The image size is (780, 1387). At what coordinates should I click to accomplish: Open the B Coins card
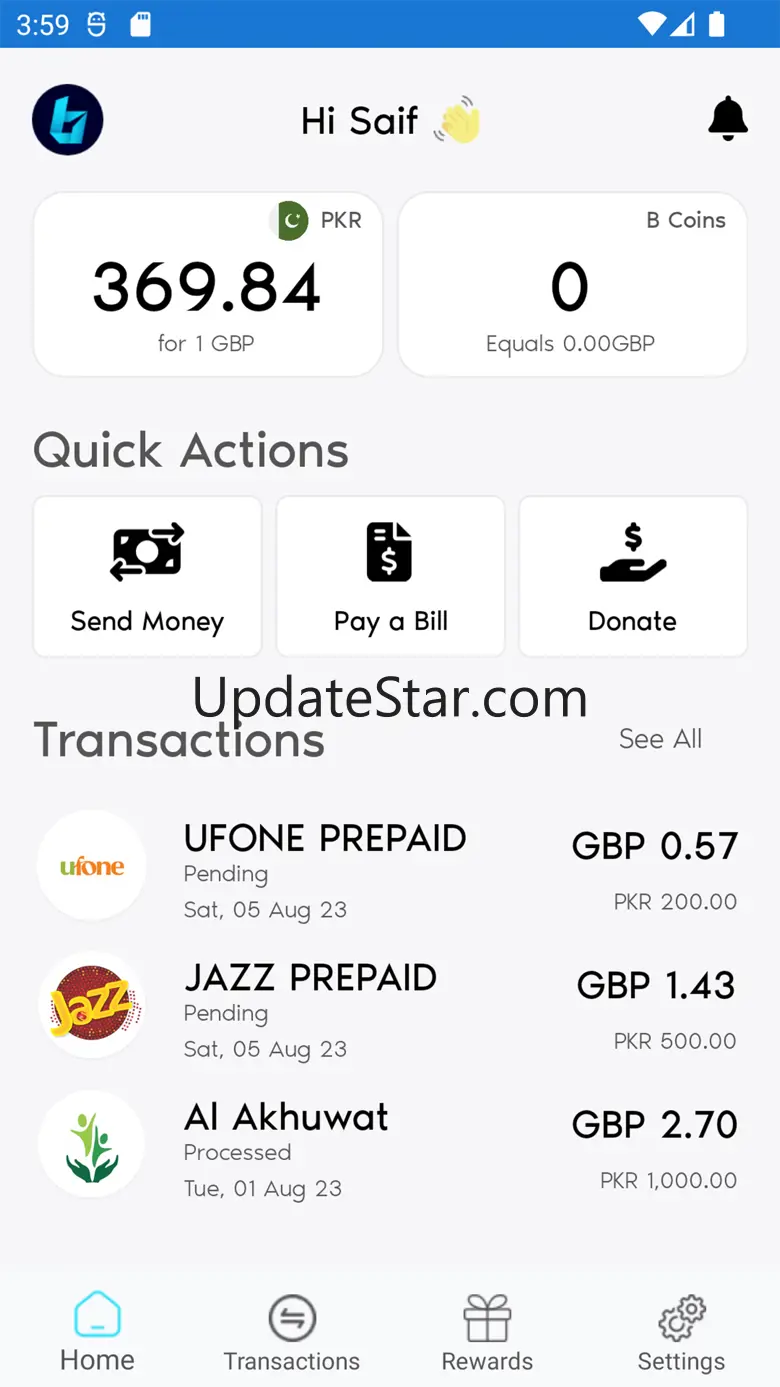[x=572, y=285]
